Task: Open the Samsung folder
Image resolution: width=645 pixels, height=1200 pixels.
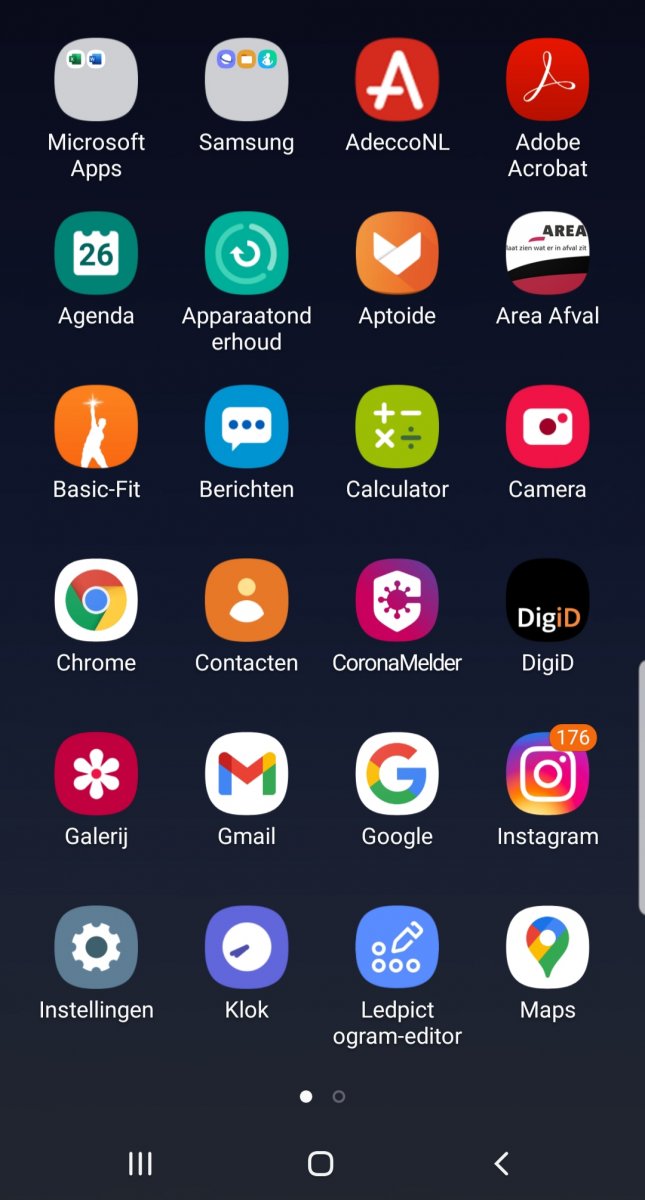Action: coord(246,80)
